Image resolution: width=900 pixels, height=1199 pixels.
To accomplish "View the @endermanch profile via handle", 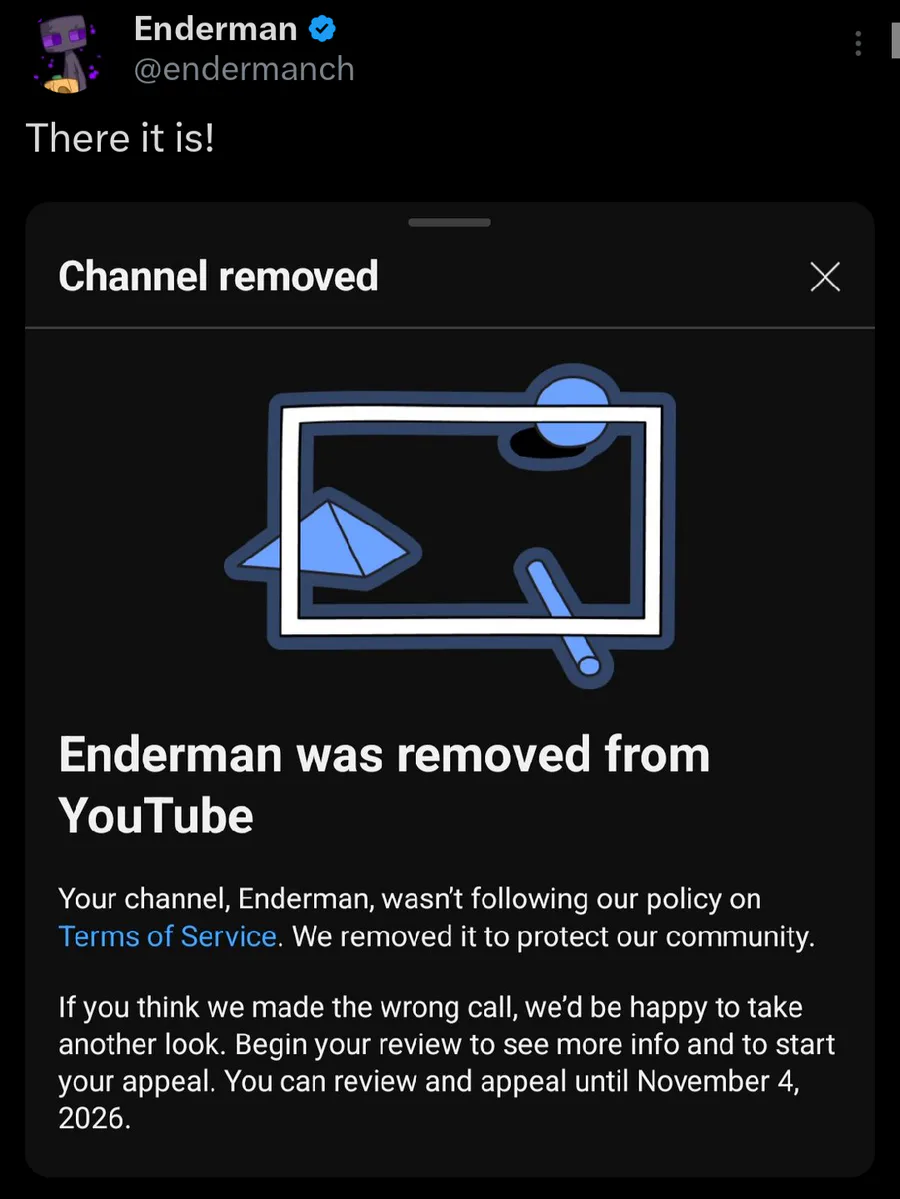I will pos(244,70).
